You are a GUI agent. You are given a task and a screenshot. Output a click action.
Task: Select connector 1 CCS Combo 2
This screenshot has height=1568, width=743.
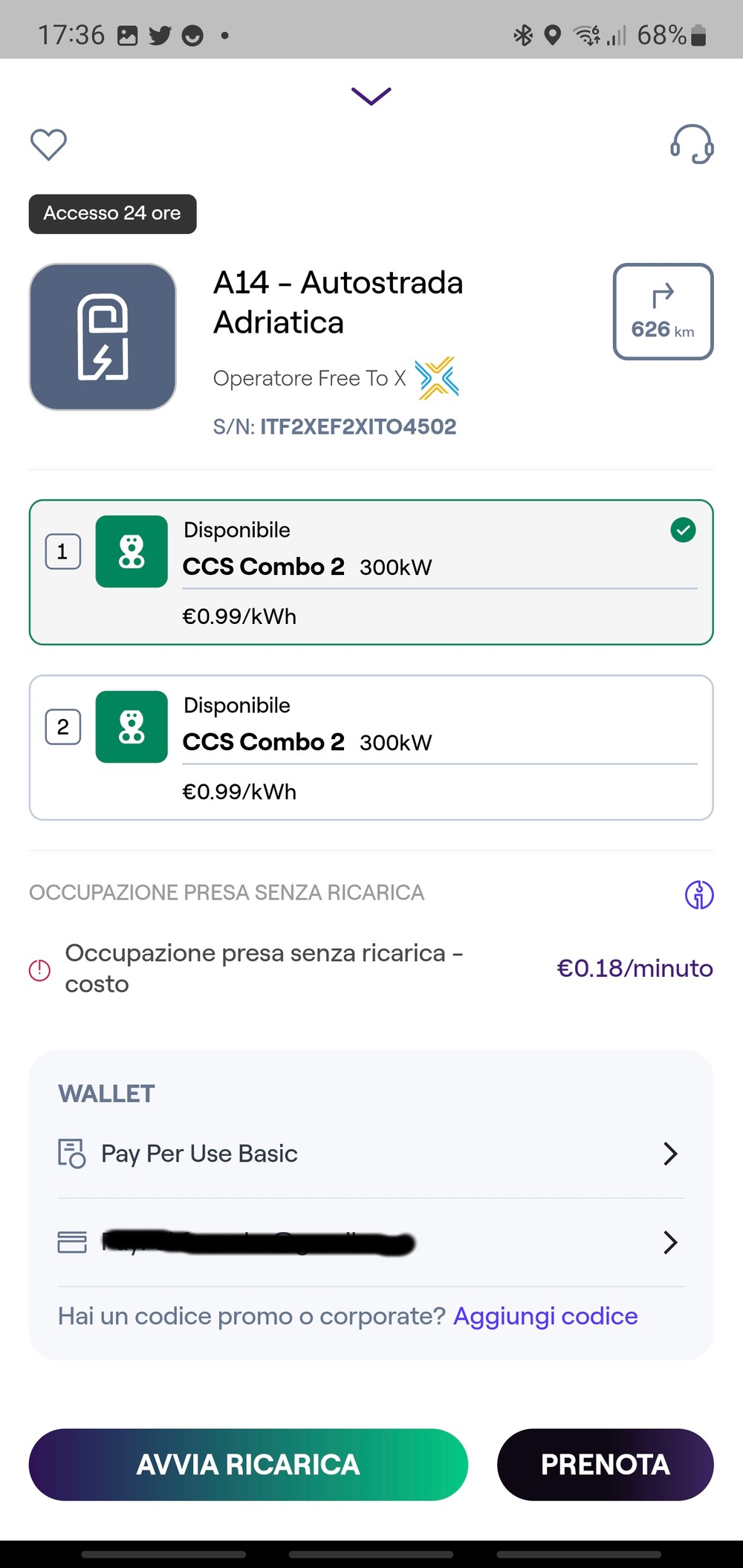371,572
